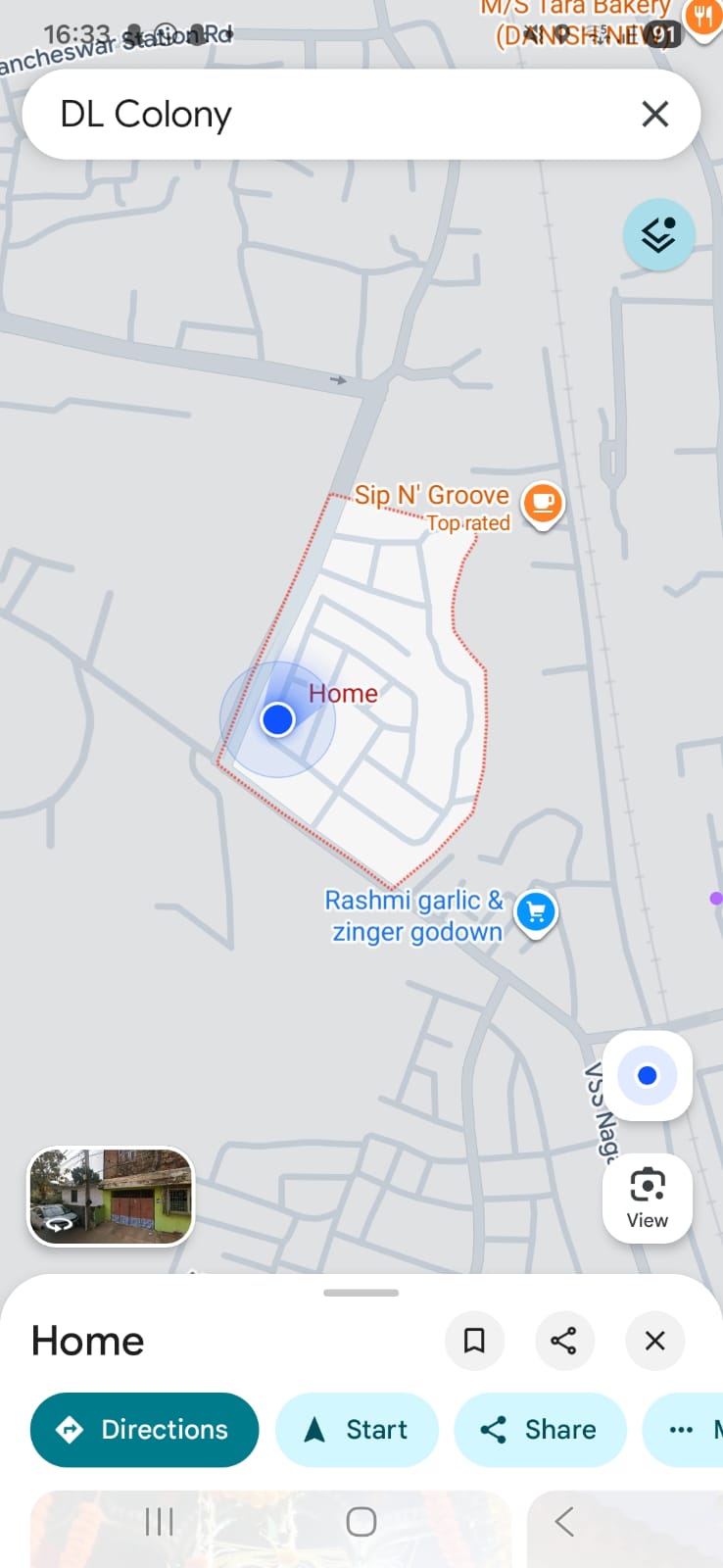This screenshot has height=1568, width=723.
Task: Start navigation to Home
Action: coord(357,1430)
